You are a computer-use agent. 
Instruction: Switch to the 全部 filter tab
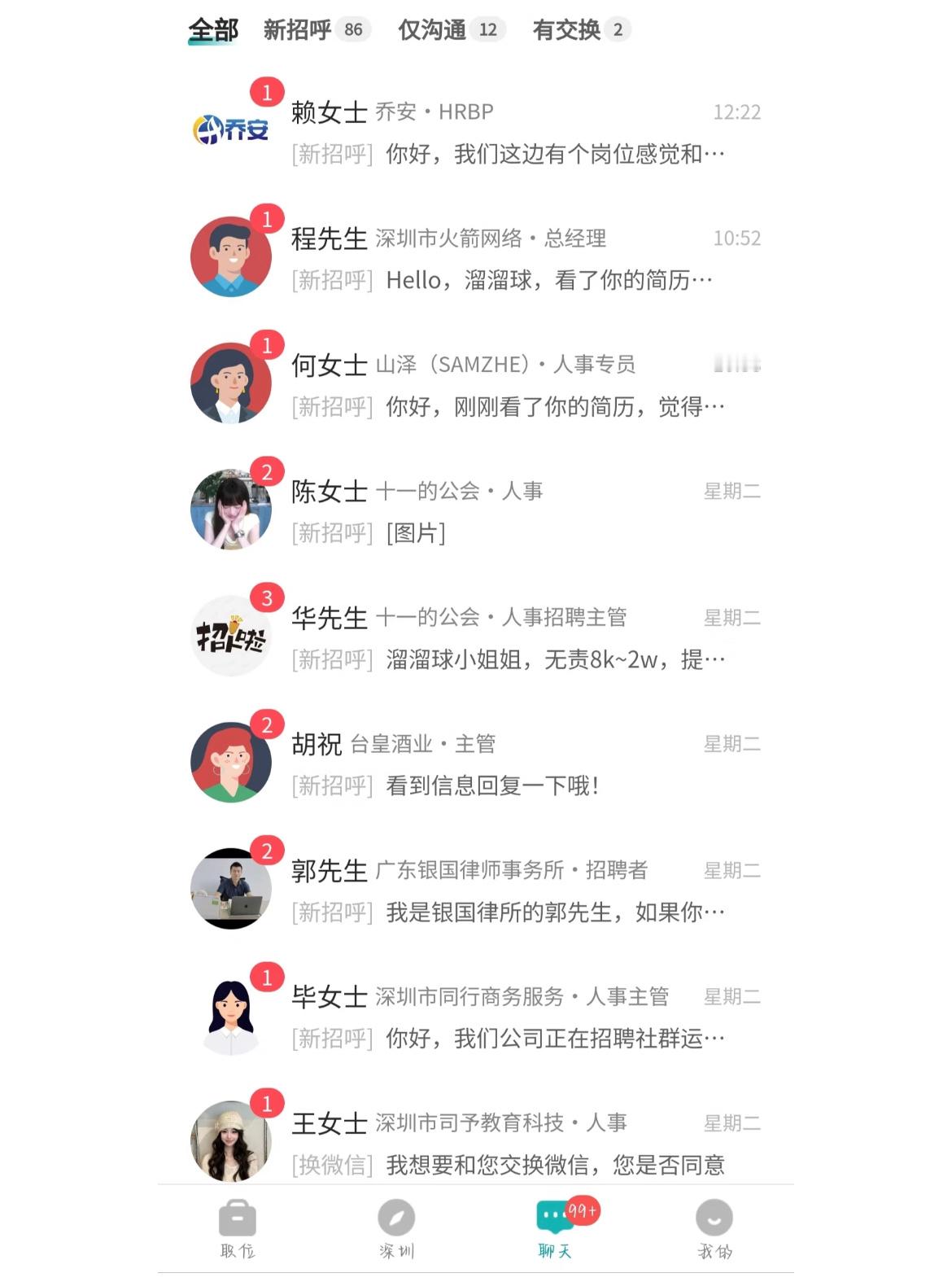(x=214, y=29)
